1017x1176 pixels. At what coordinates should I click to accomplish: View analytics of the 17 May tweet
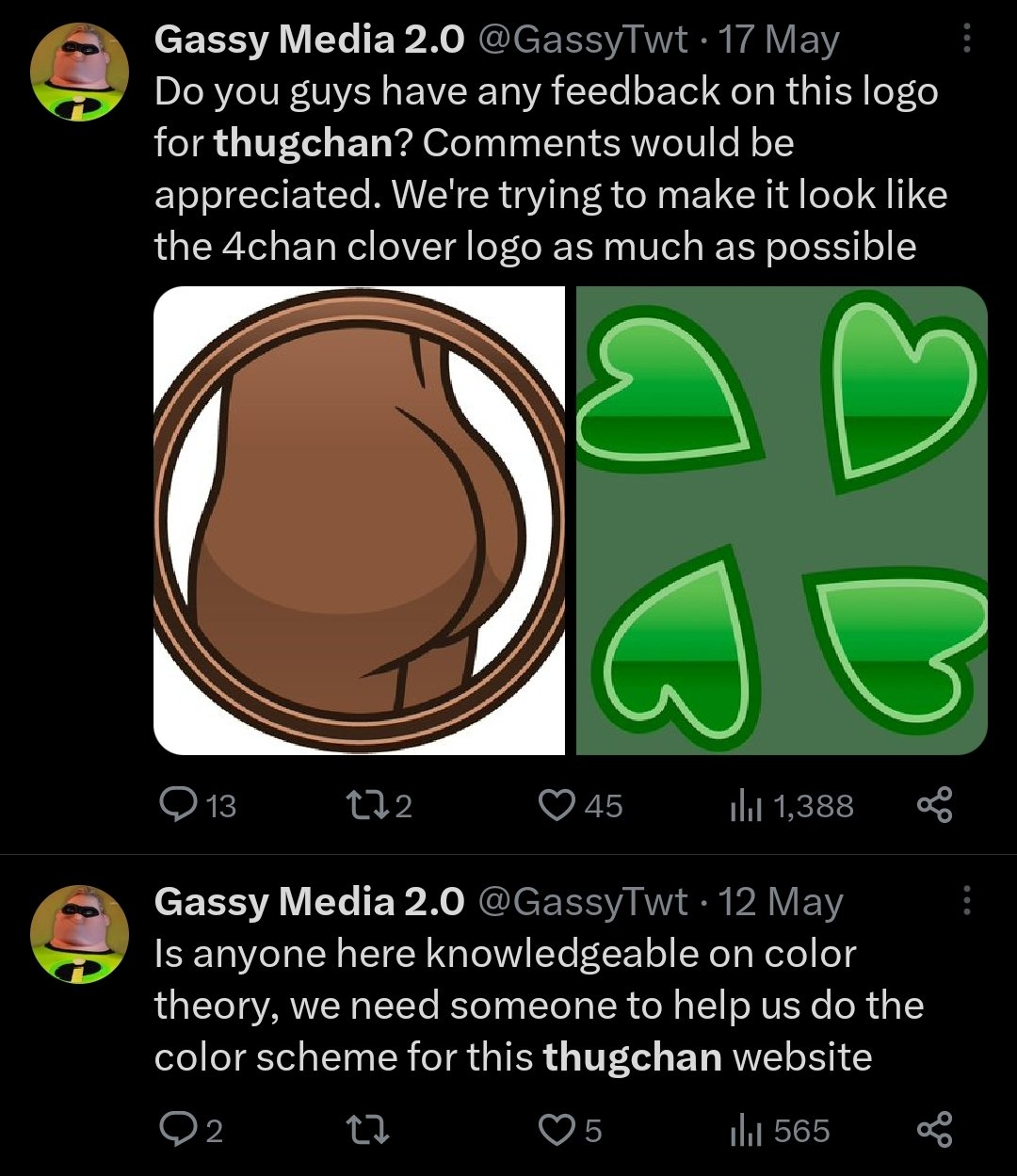746,805
